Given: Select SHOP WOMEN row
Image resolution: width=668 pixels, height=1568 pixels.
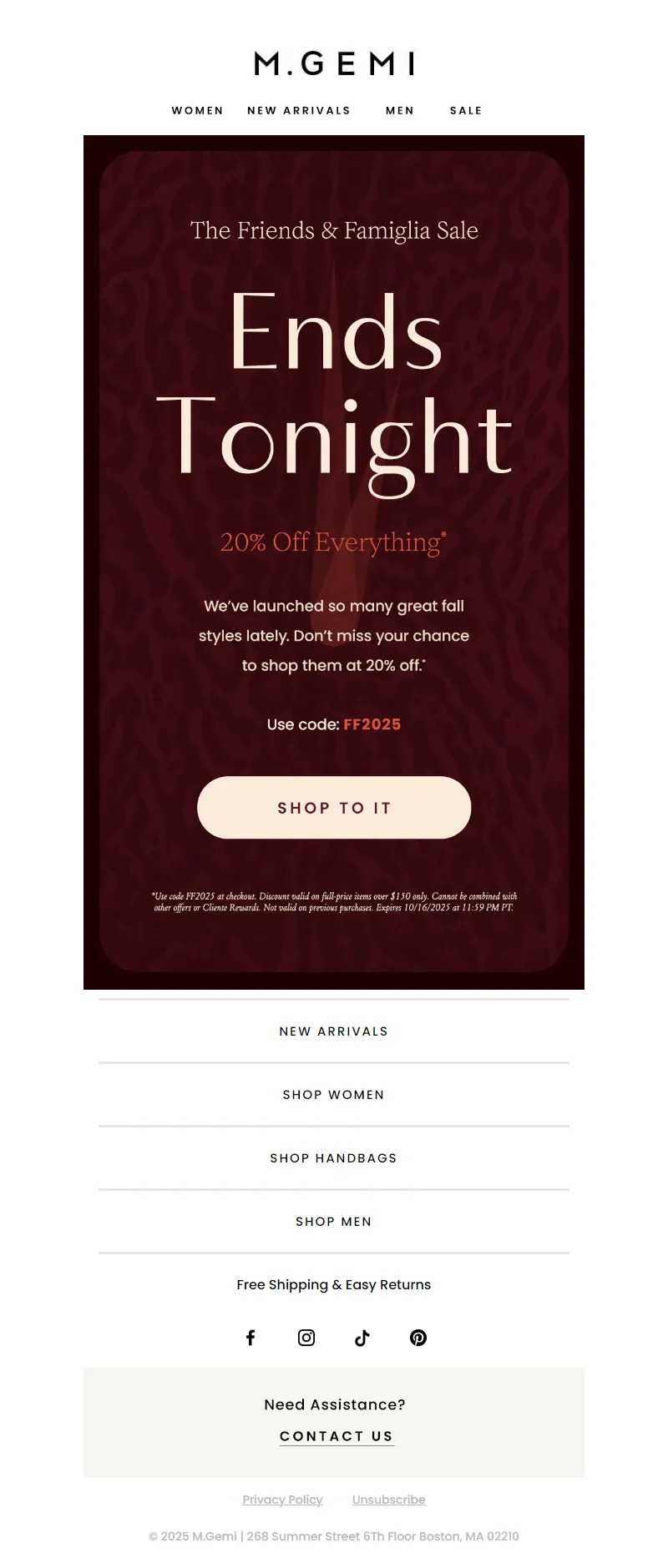Looking at the screenshot, I should click(334, 1095).
